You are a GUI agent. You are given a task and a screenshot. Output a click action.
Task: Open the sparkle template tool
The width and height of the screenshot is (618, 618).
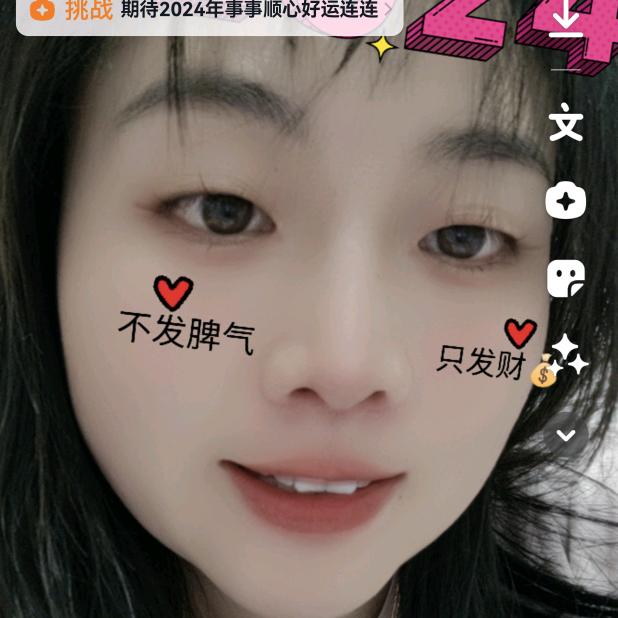click(566, 201)
